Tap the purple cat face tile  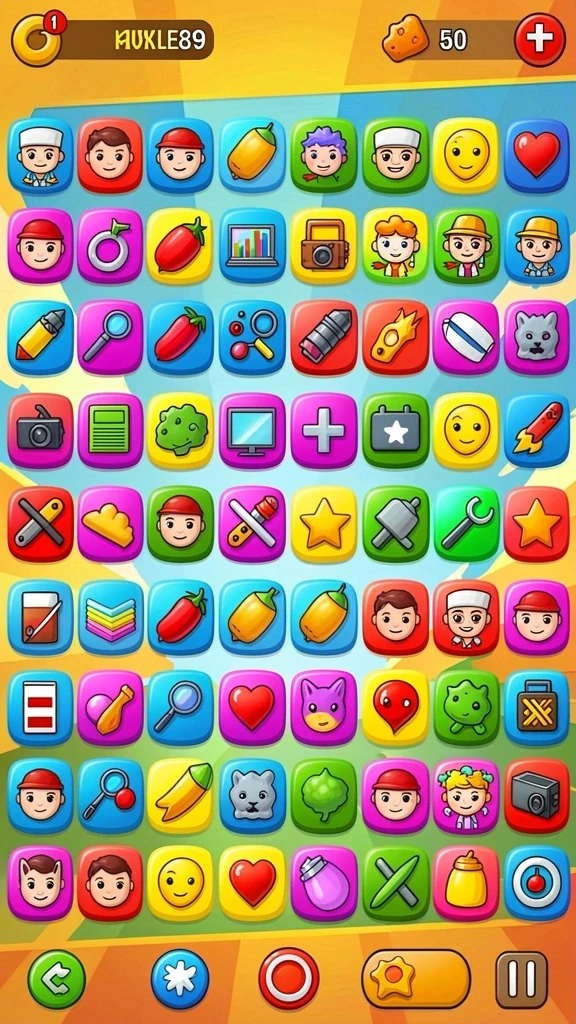[324, 708]
